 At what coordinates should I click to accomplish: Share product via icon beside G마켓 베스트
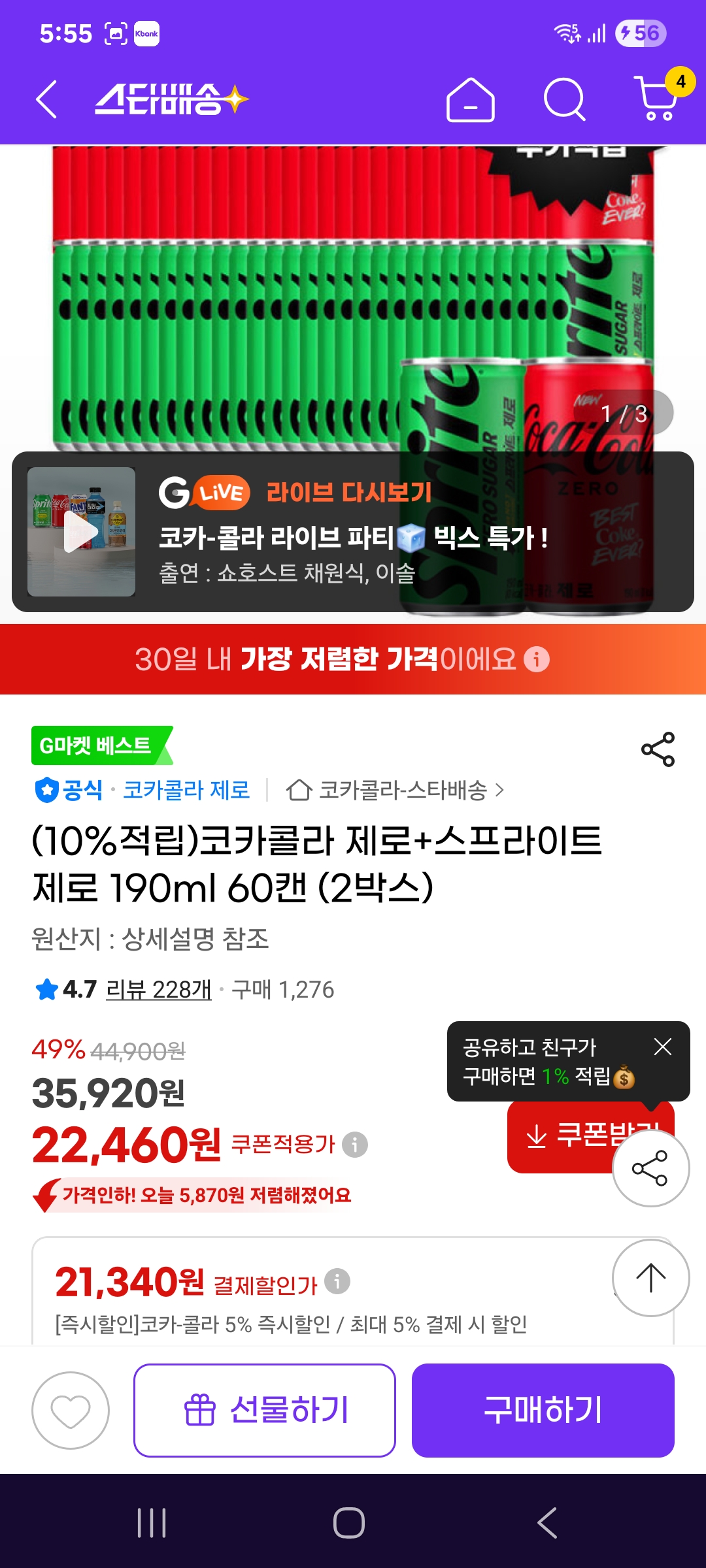[x=658, y=749]
